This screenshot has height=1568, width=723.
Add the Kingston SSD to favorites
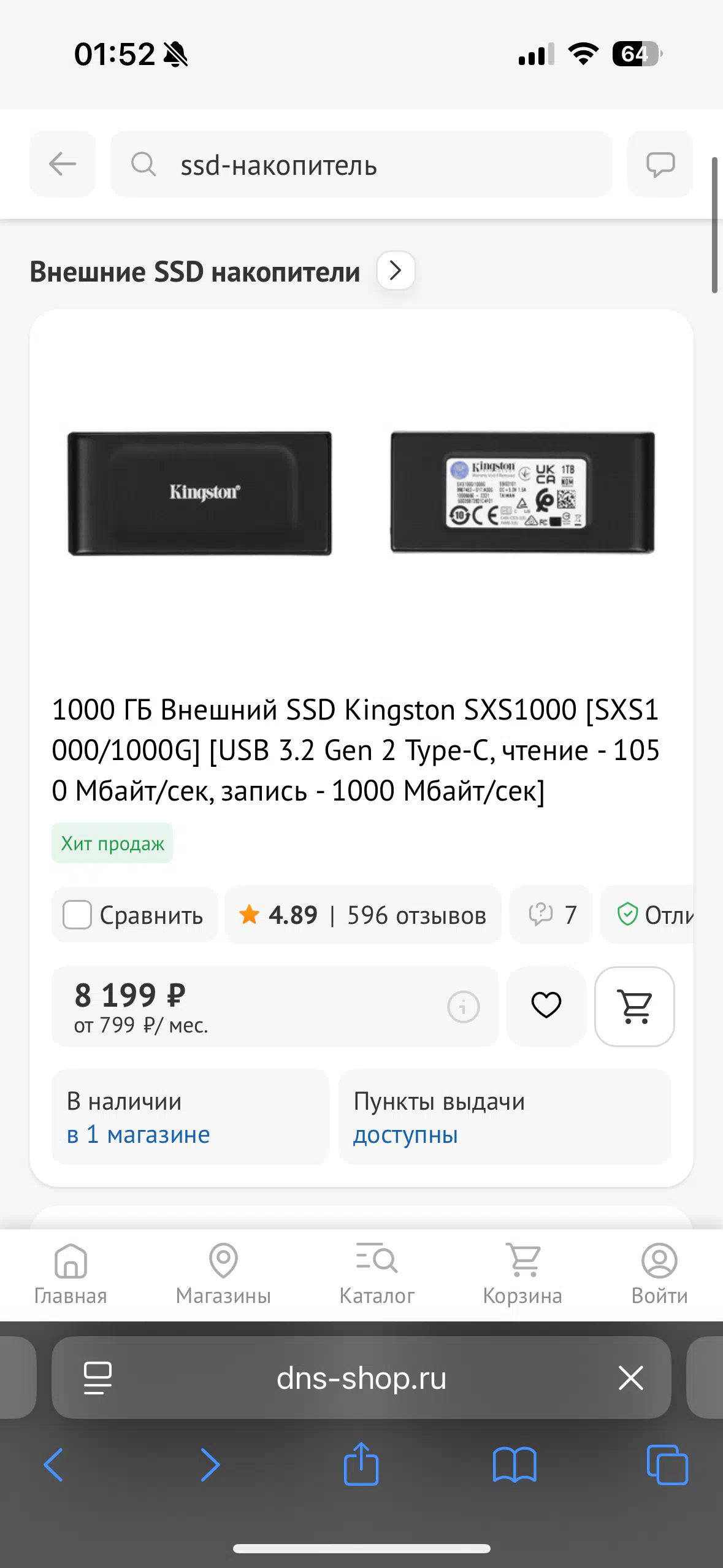pyautogui.click(x=546, y=1006)
